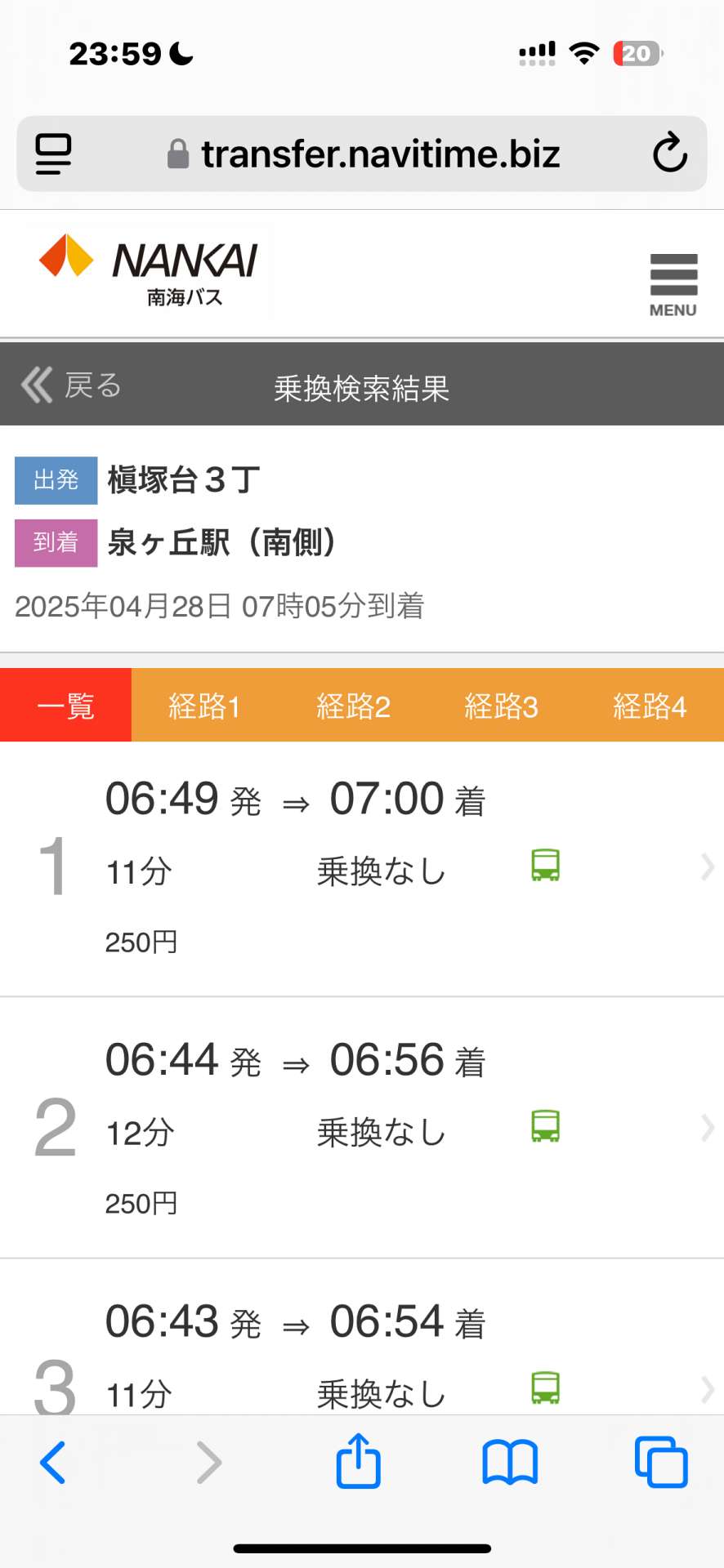This screenshot has height=1568, width=724.
Task: Reload the page in Safari
Action: pos(669,153)
